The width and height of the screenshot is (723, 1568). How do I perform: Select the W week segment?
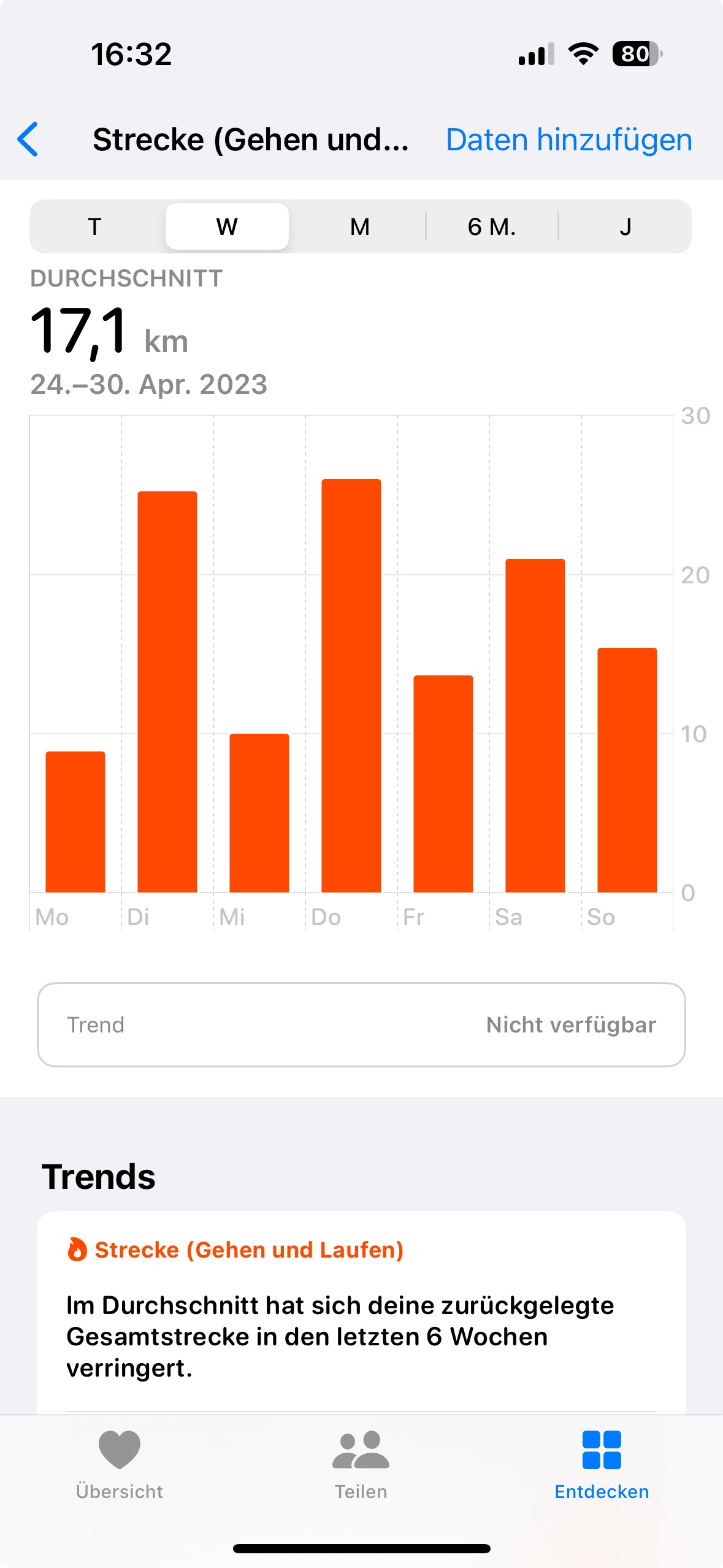[227, 226]
